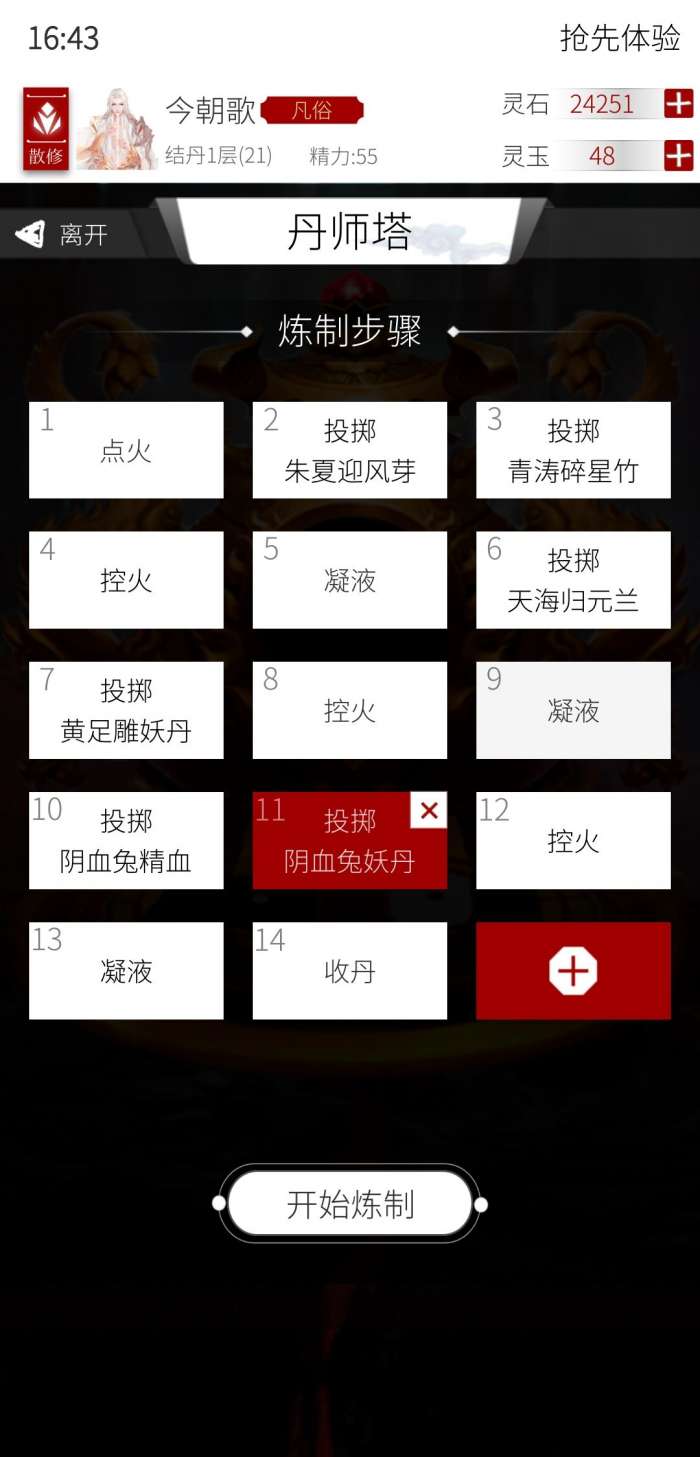The image size is (700, 1457).
Task: Select step 10 投掷 阴血兔精血
Action: pos(126,840)
